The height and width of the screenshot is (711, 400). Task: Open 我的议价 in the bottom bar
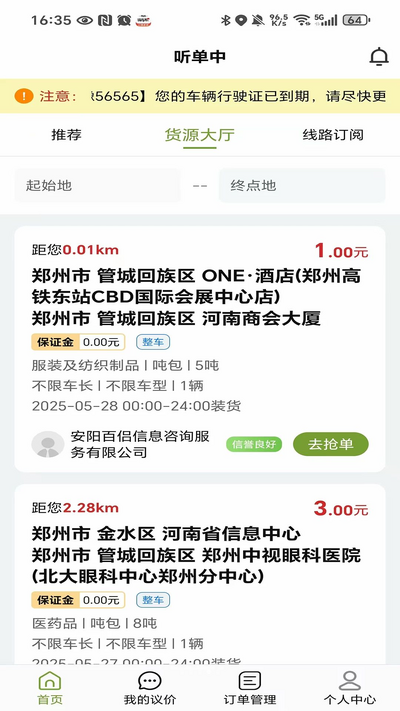pos(150,688)
